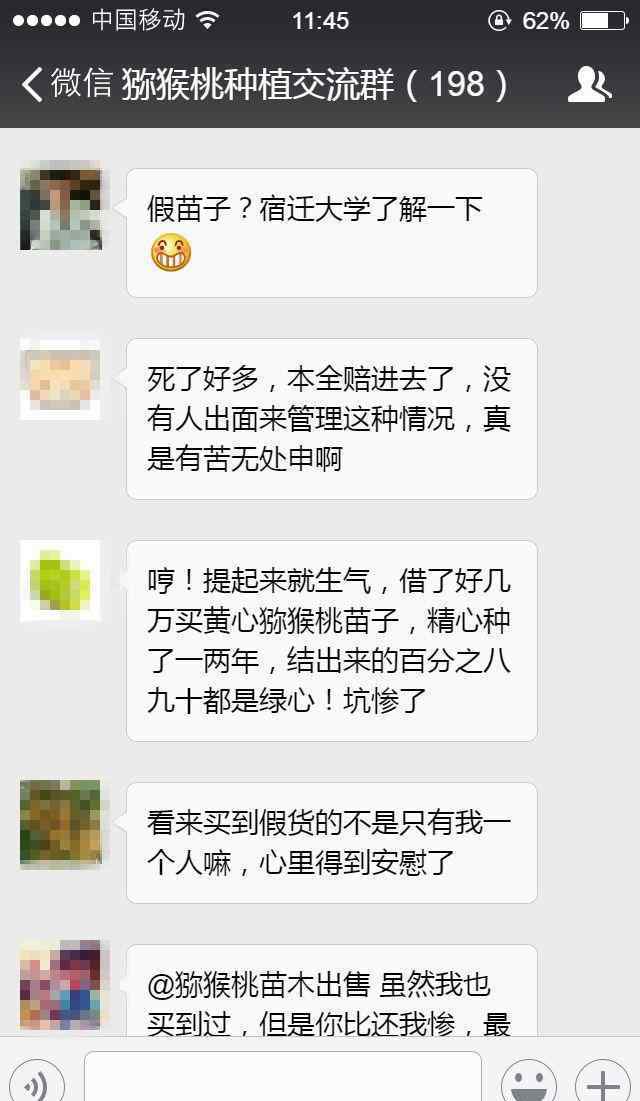This screenshot has height=1101, width=640.
Task: Open avatar of the 死了好多 message sender
Action: coord(60,379)
